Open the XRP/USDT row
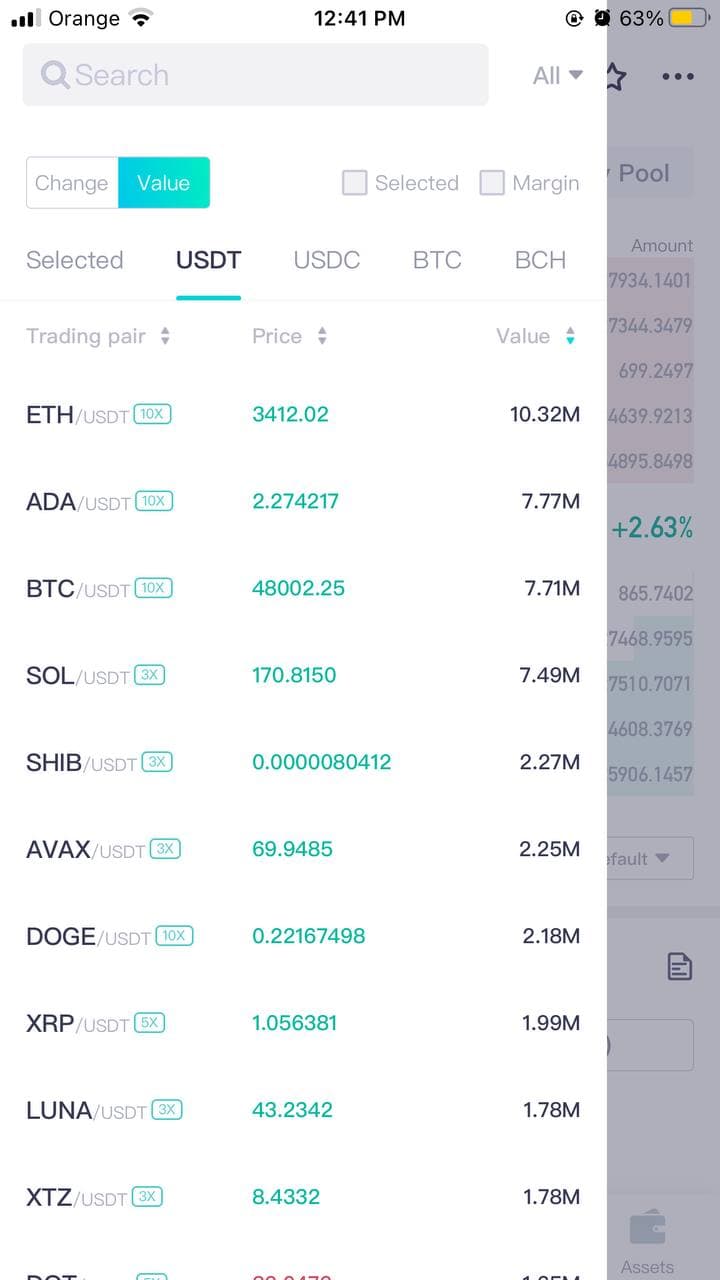This screenshot has height=1280, width=720. 303,1023
